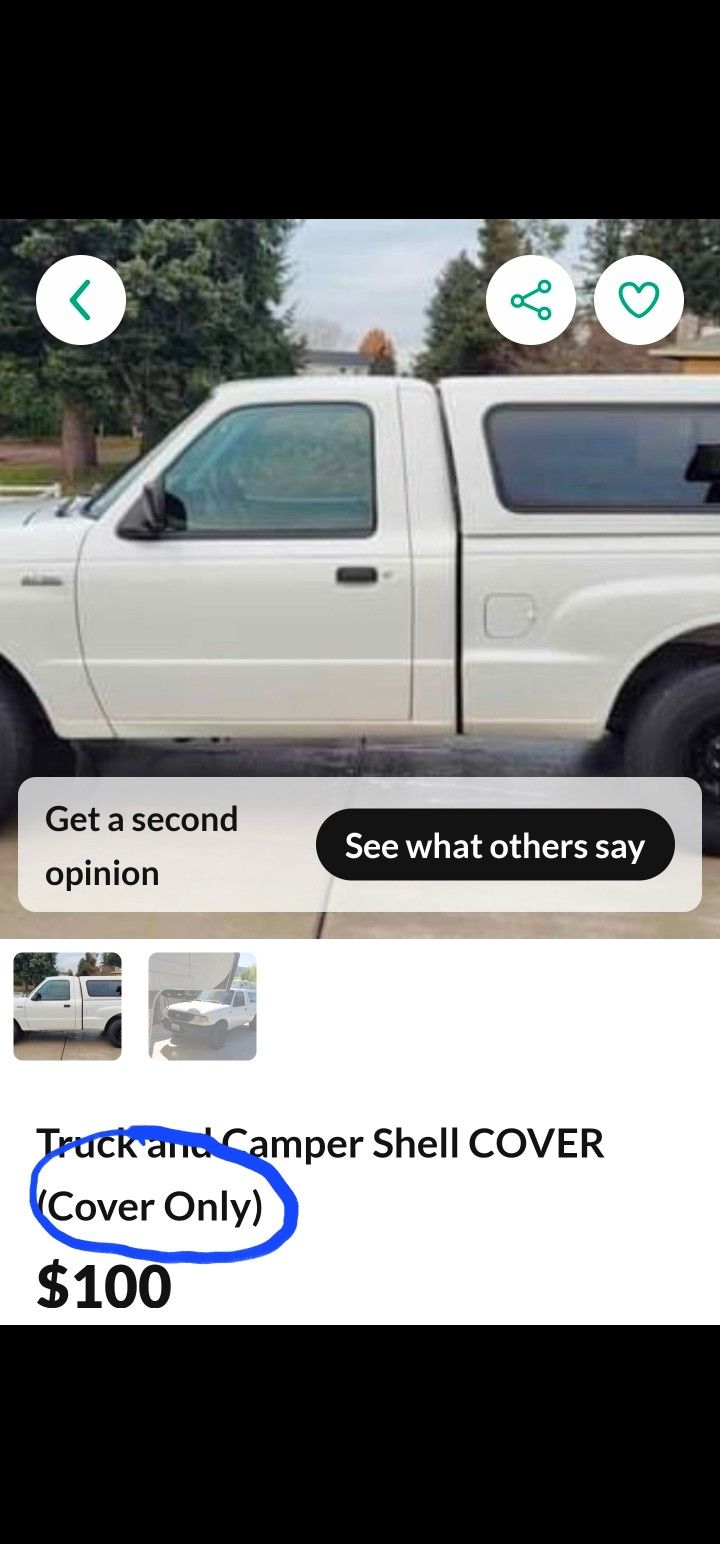Tap the $100 price label
Screen dimensions: 720x1544
(x=103, y=1286)
